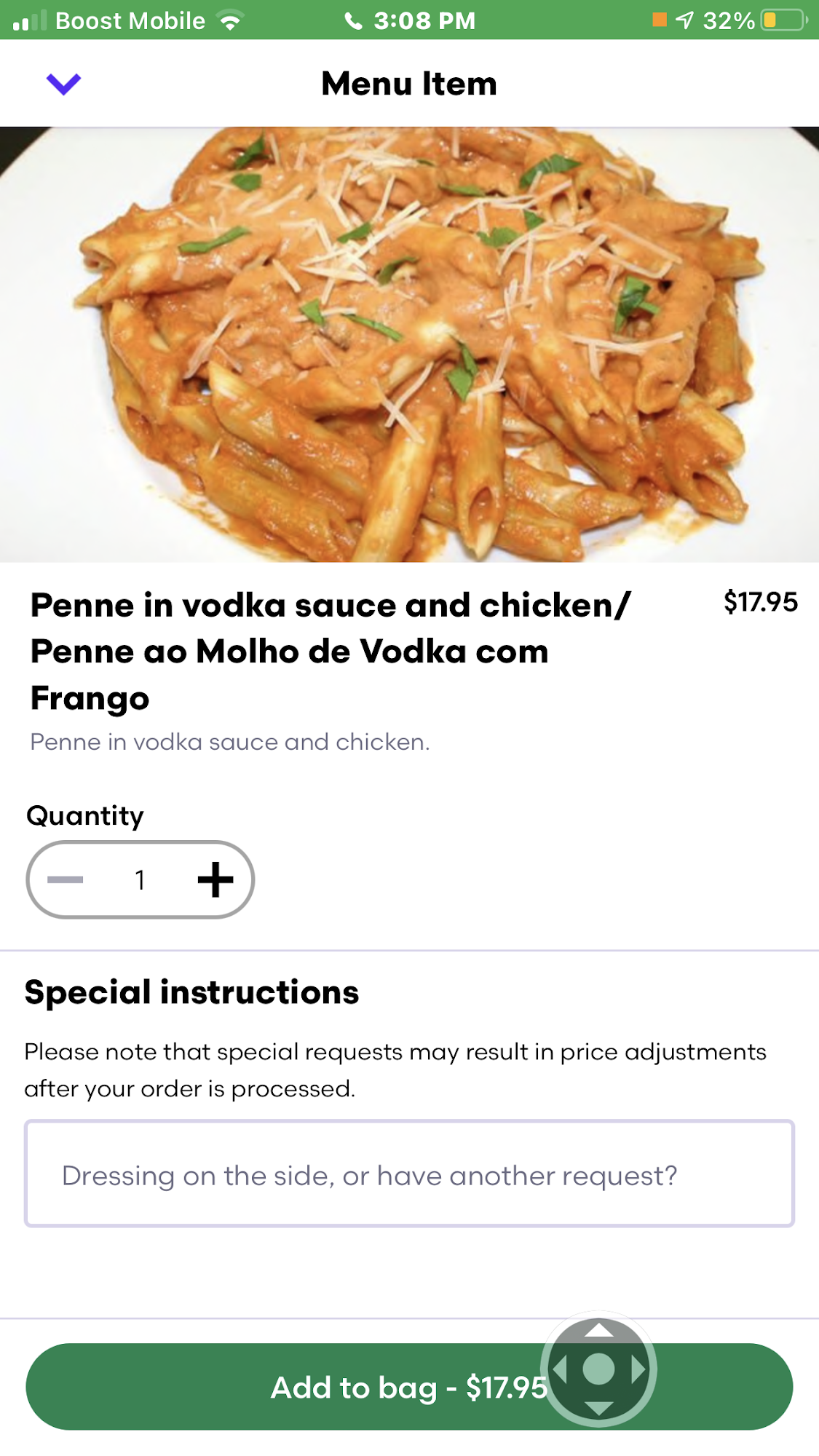Focus the special instructions text field
This screenshot has height=1456, width=819.
(409, 1174)
